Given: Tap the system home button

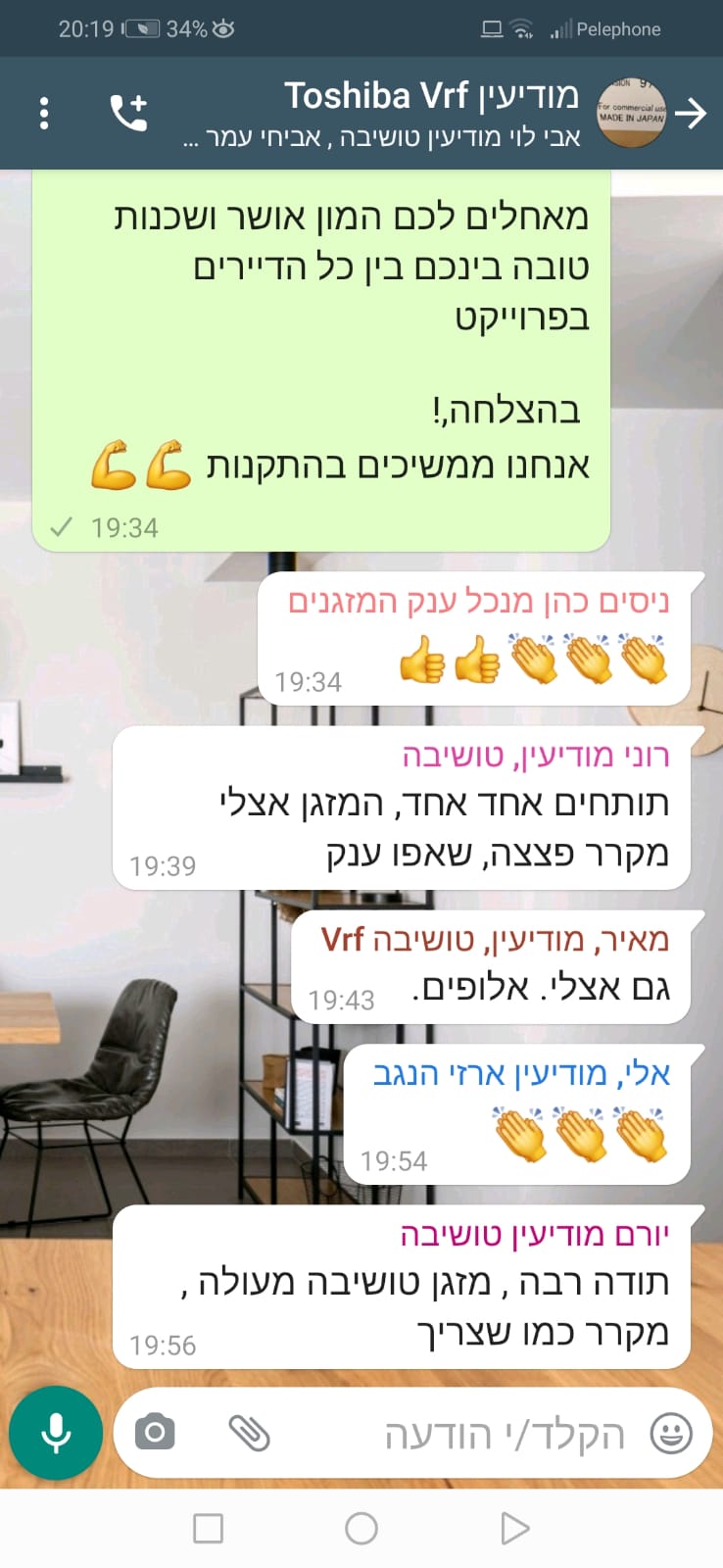Looking at the screenshot, I should (361, 1528).
